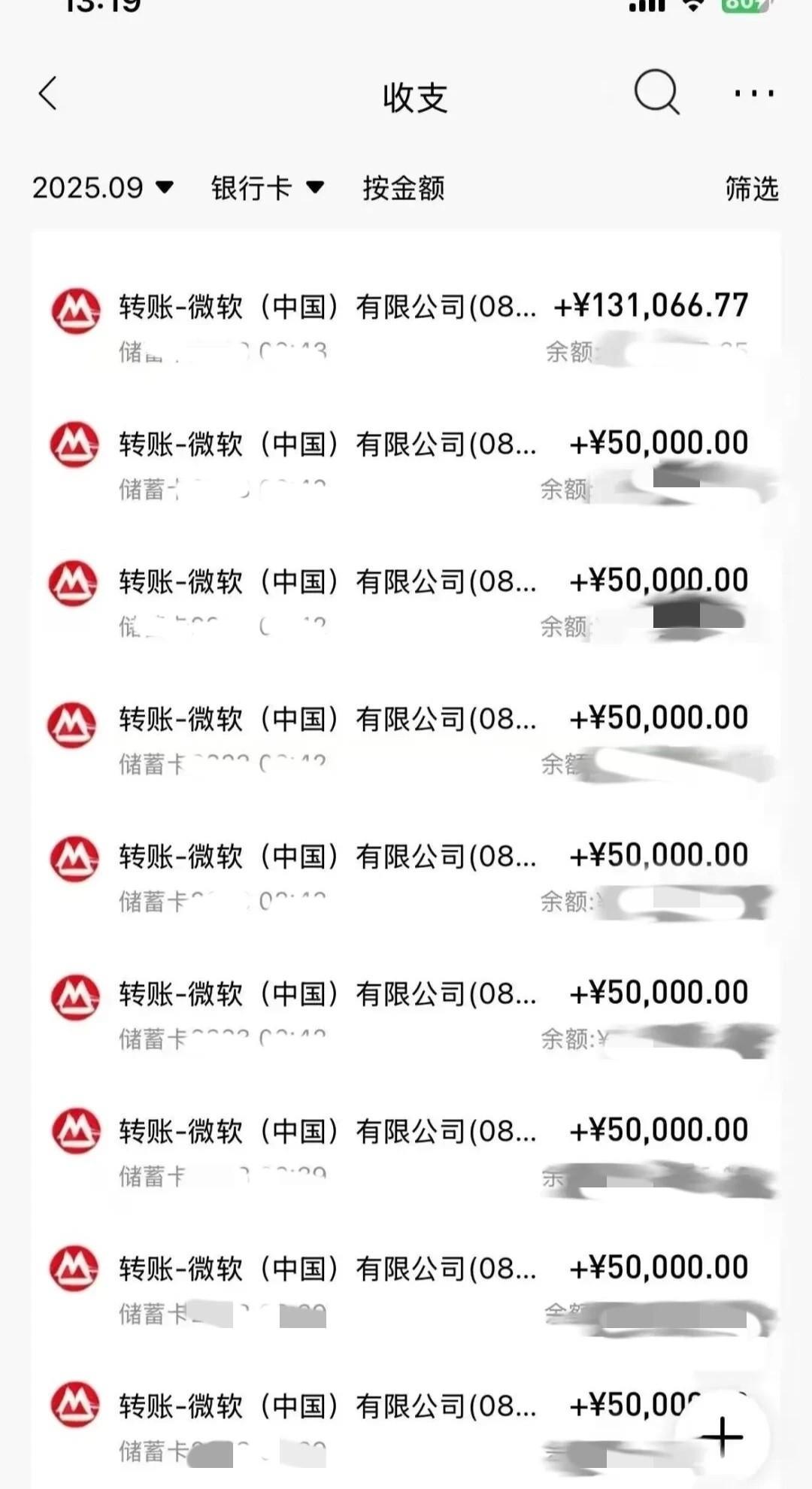Image resolution: width=812 pixels, height=1489 pixels.
Task: Open the three-dot overflow menu
Action: click(x=753, y=93)
